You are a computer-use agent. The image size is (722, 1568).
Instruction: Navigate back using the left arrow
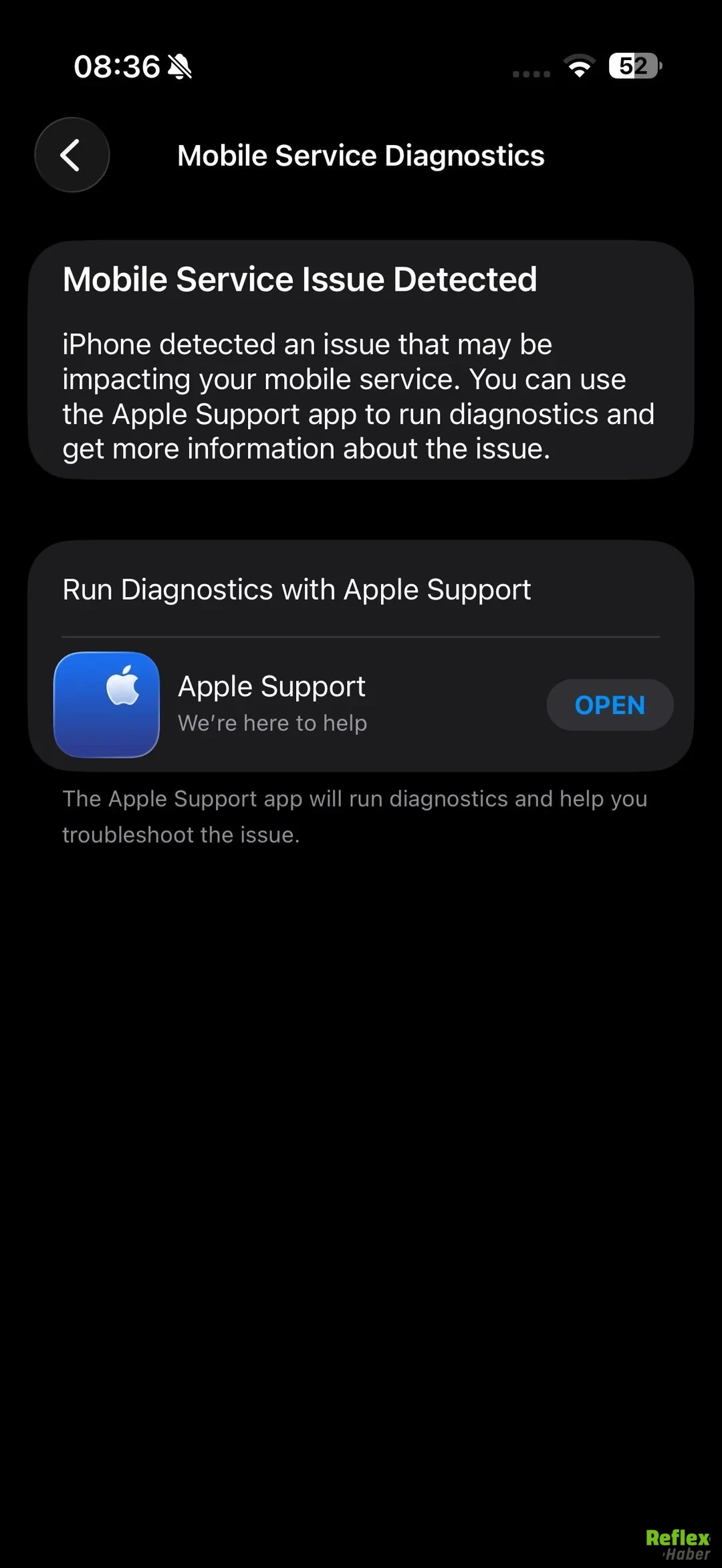pyautogui.click(x=72, y=154)
